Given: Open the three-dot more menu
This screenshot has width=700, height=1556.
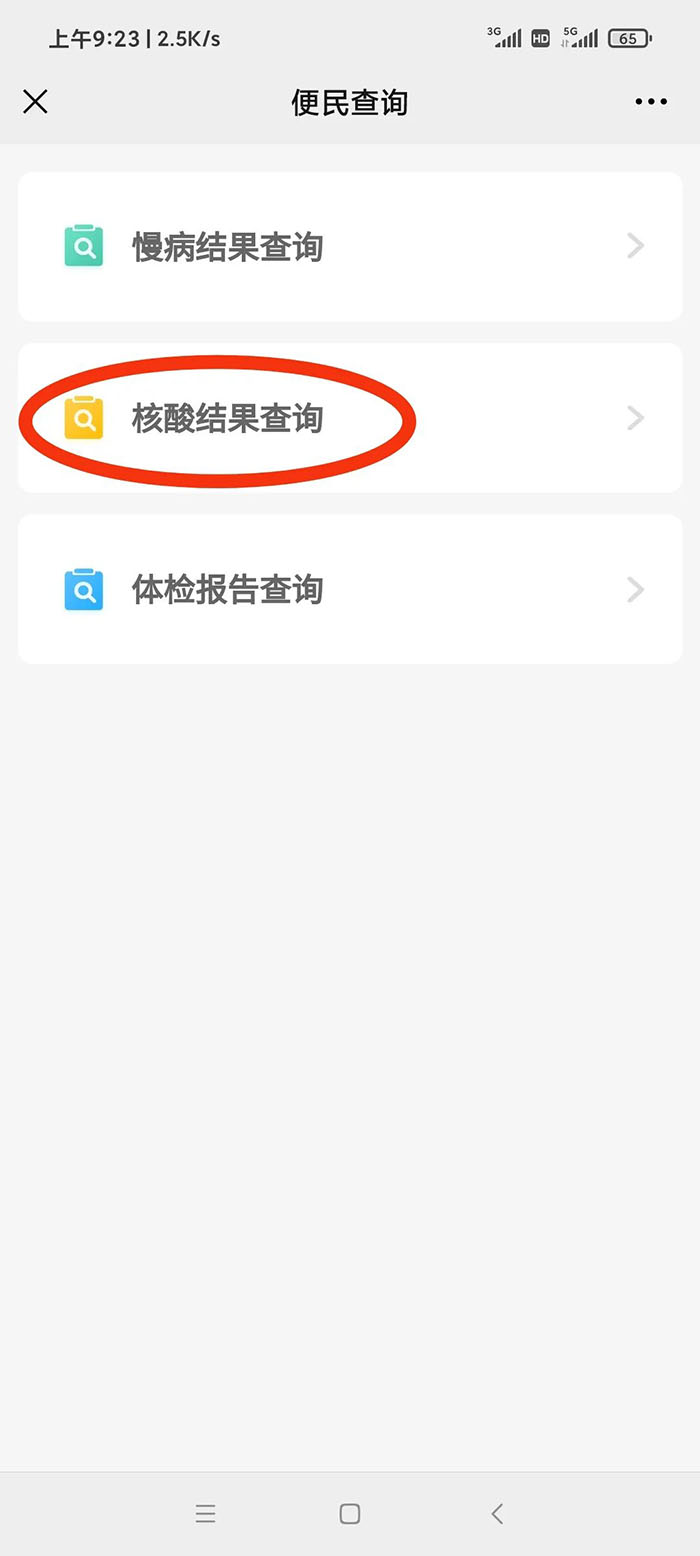Looking at the screenshot, I should pos(651,101).
